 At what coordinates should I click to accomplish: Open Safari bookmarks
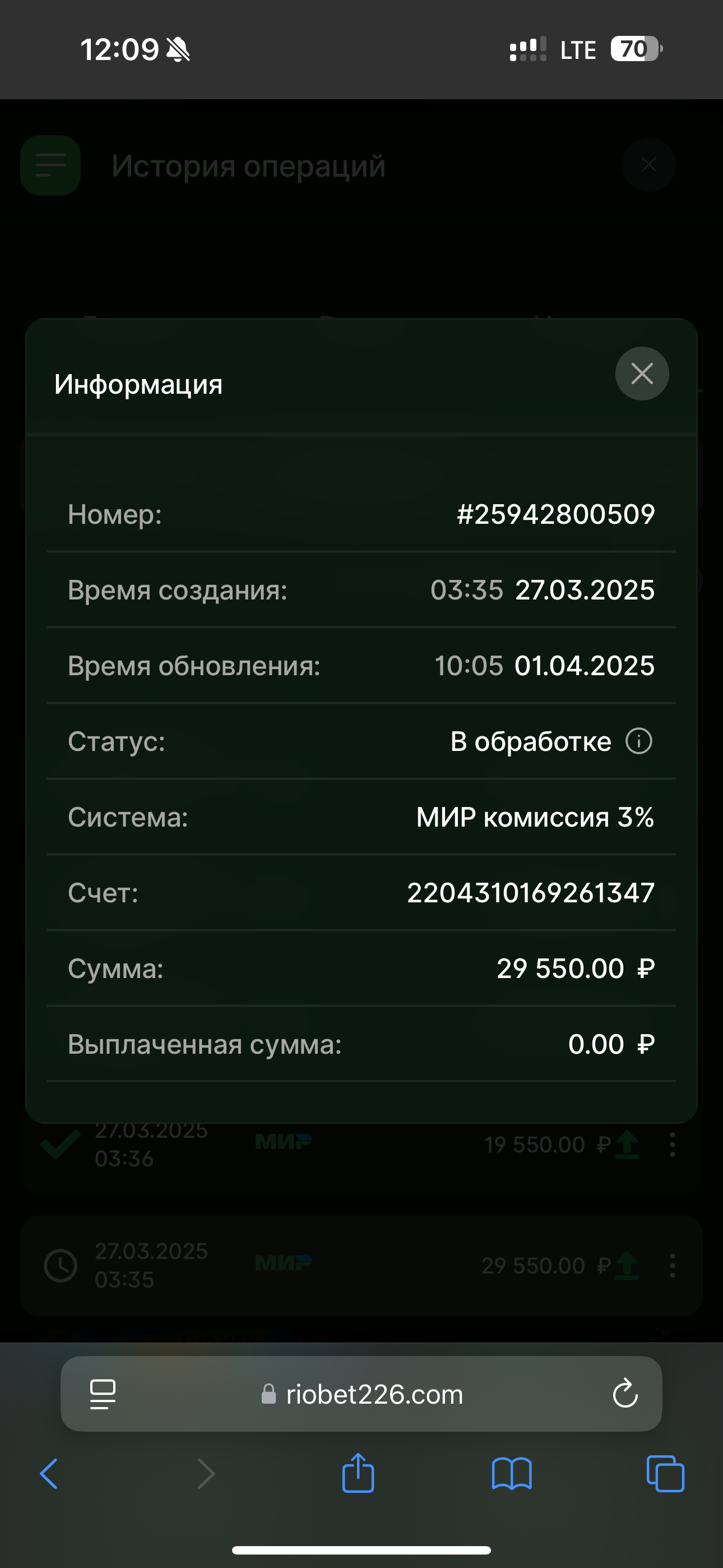(511, 1474)
